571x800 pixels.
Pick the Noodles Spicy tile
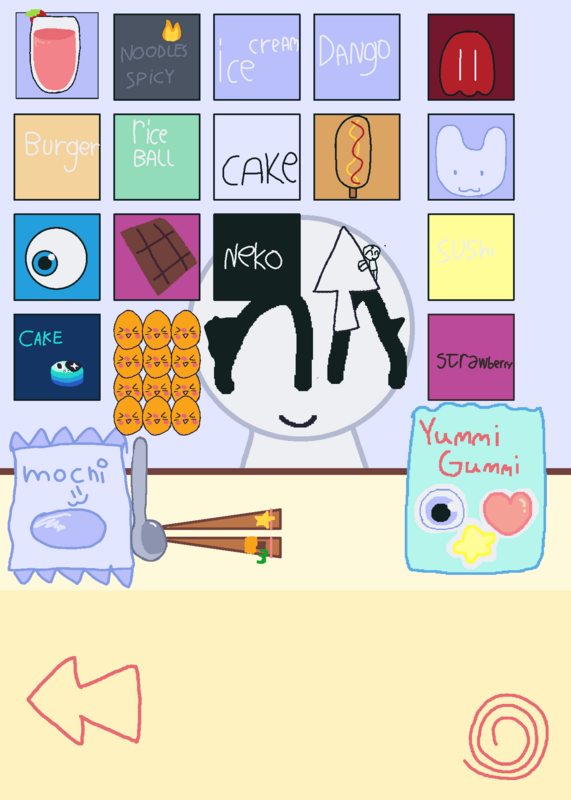(157, 57)
